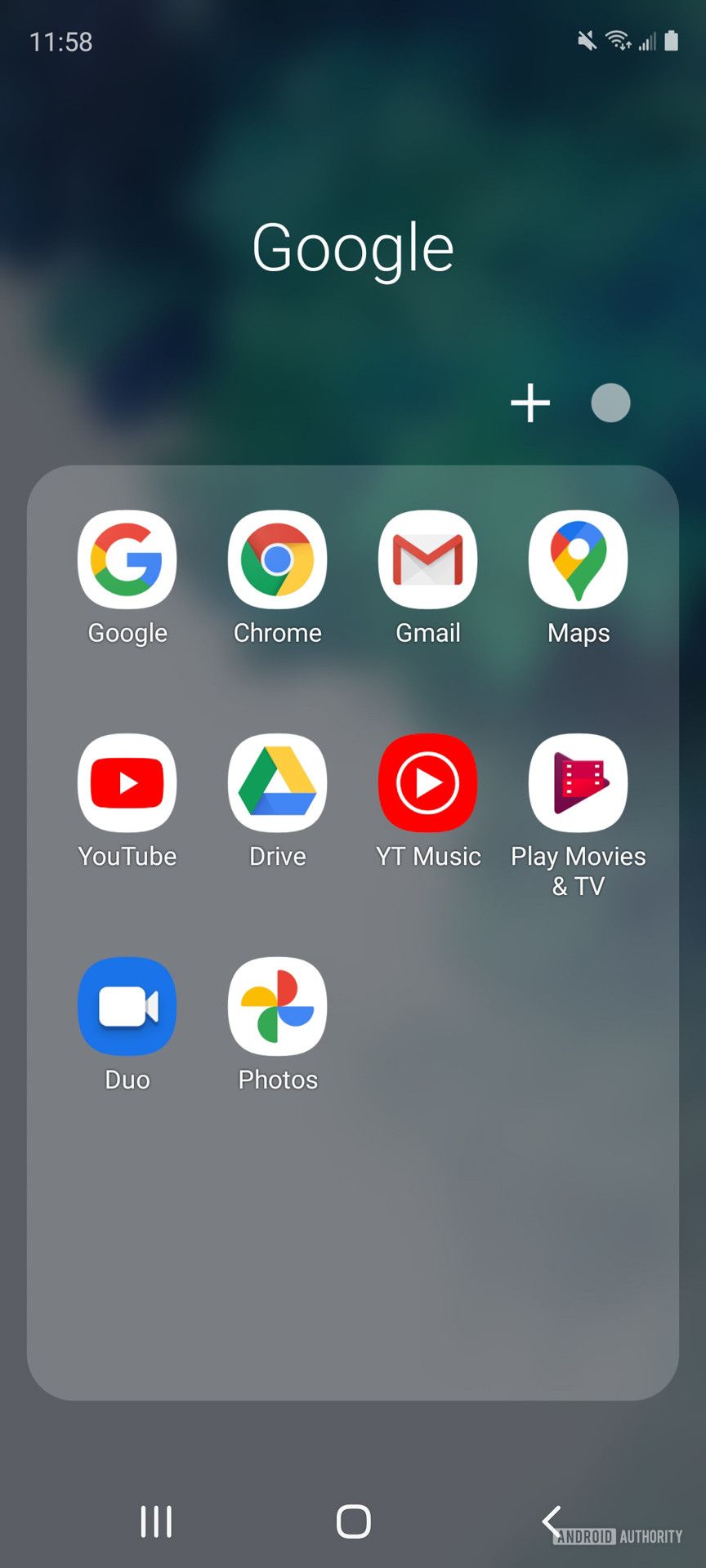Start the Duo app
This screenshot has height=1568, width=706.
click(x=127, y=1007)
